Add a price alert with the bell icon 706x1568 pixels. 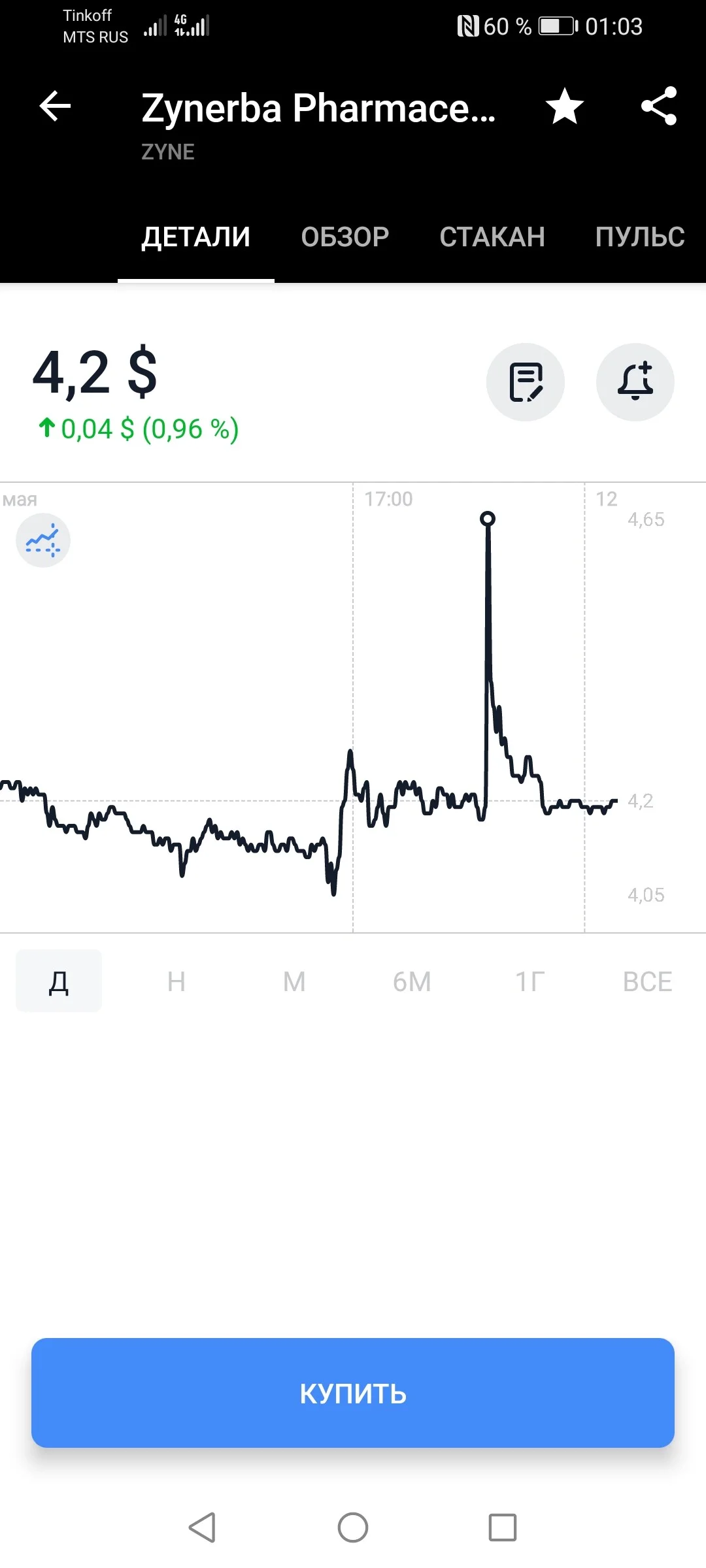pos(635,382)
